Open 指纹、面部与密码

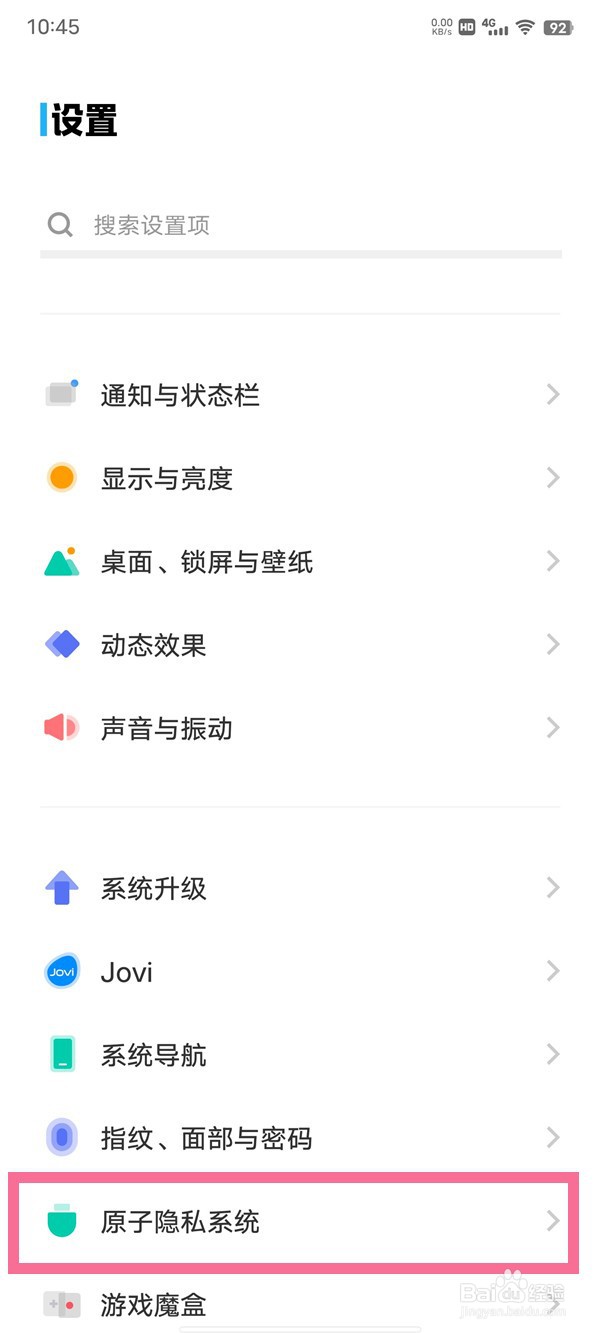(x=300, y=1137)
